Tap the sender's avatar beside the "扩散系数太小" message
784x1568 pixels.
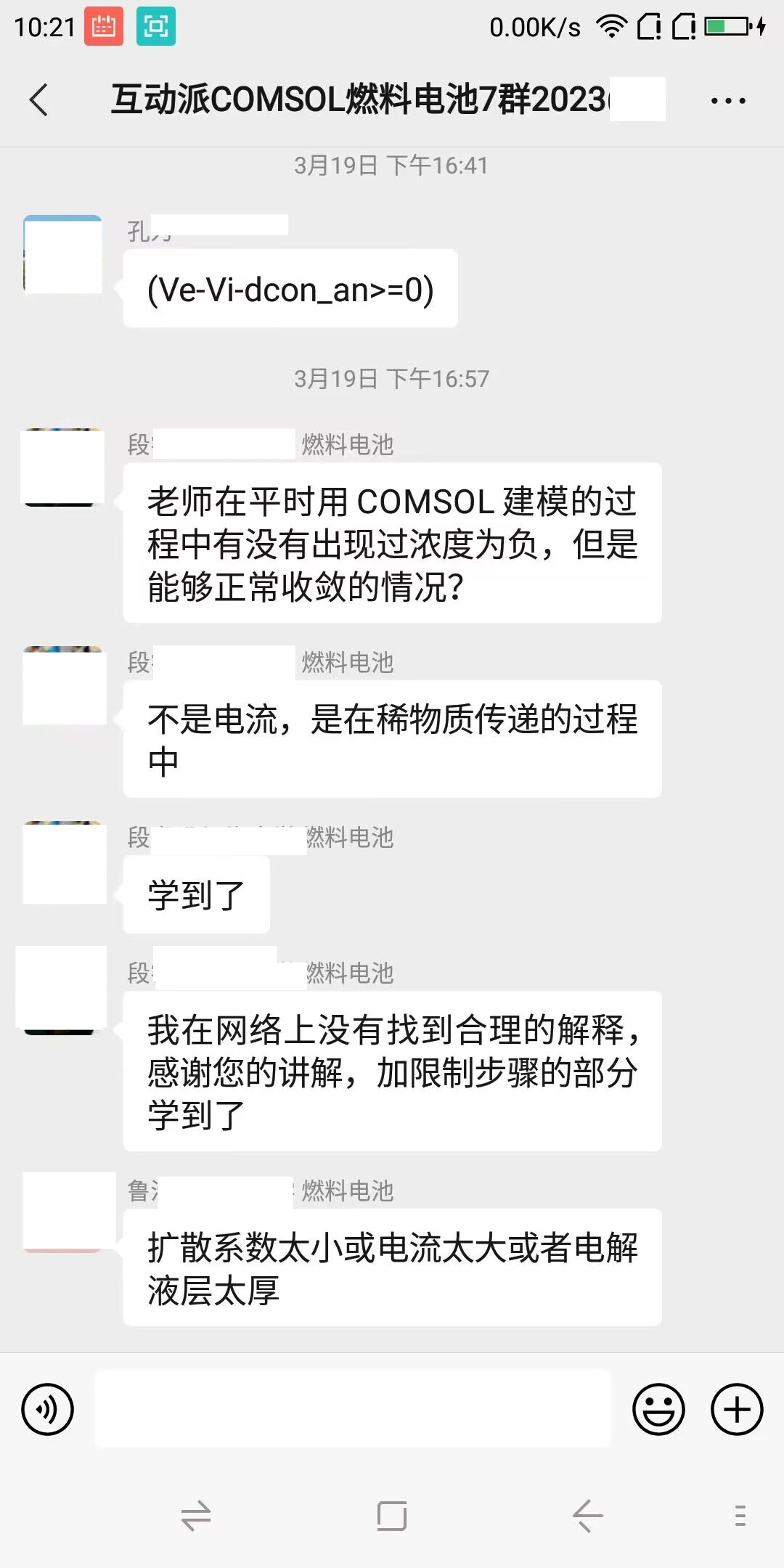tap(63, 1212)
